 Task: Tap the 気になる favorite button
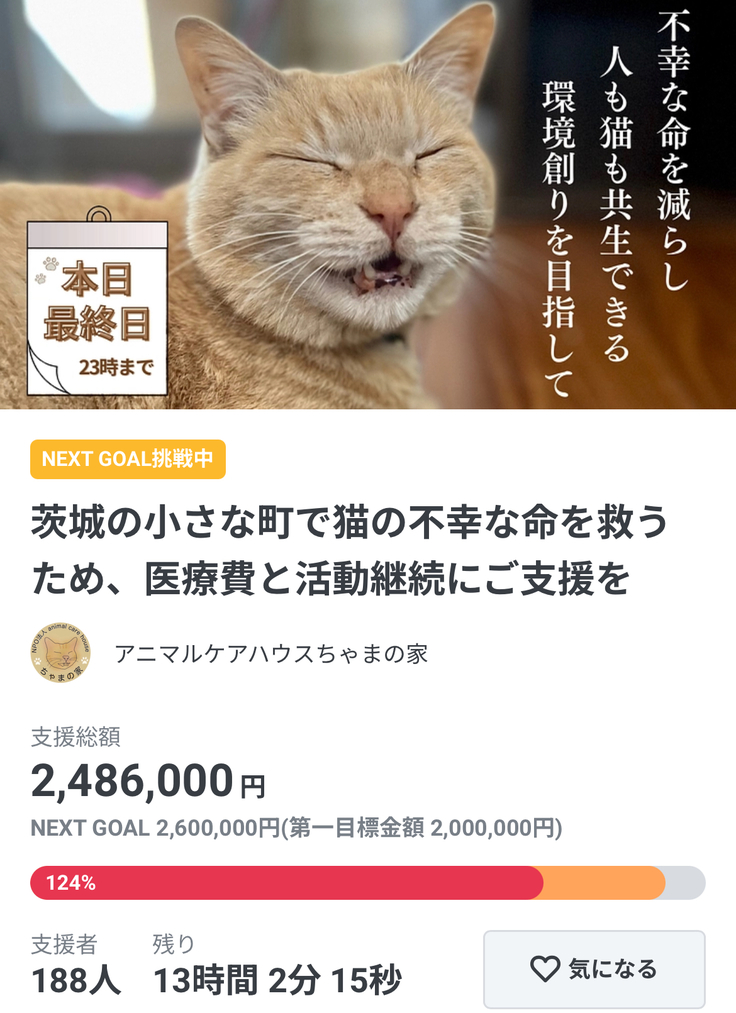[x=594, y=968]
